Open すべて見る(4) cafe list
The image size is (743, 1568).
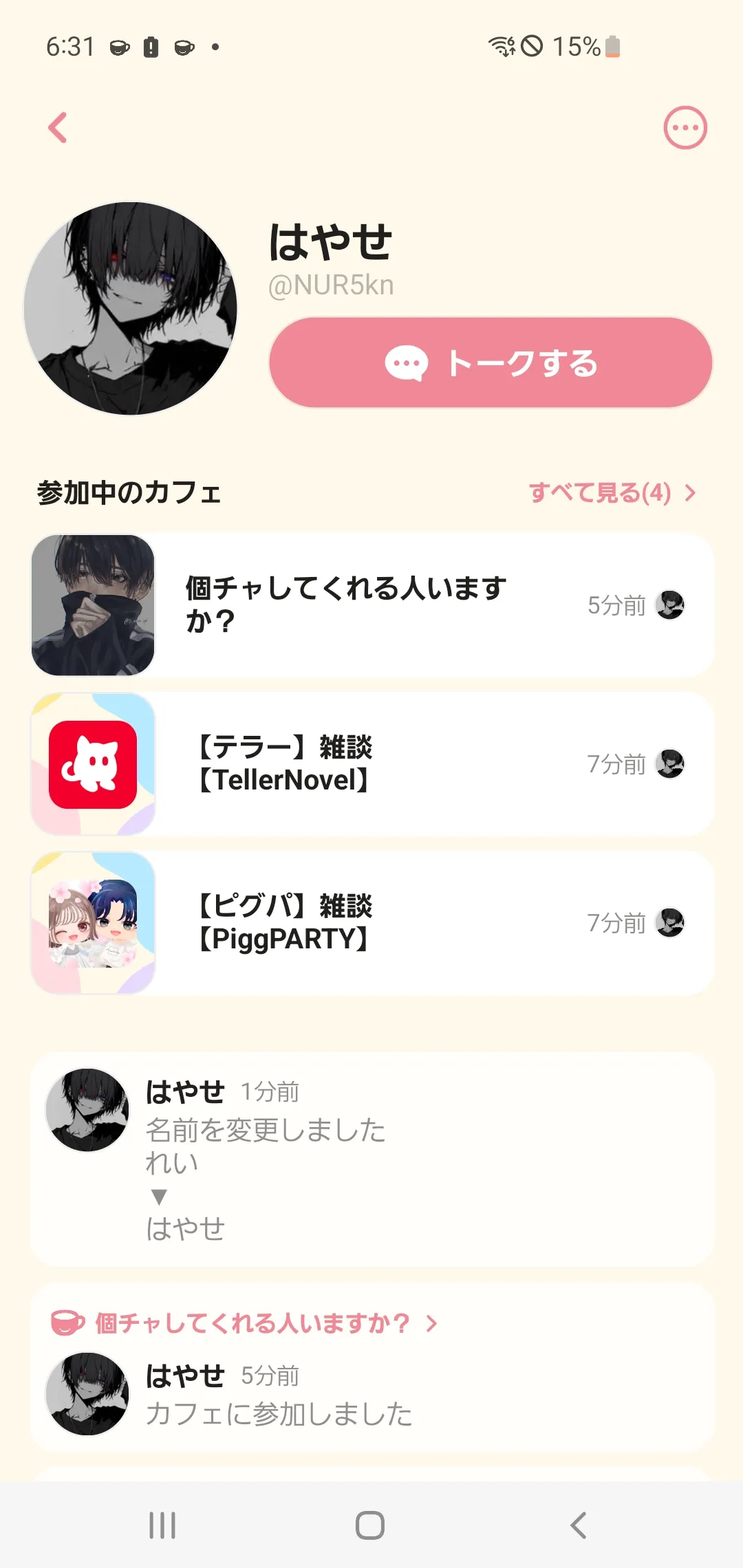pos(612,492)
